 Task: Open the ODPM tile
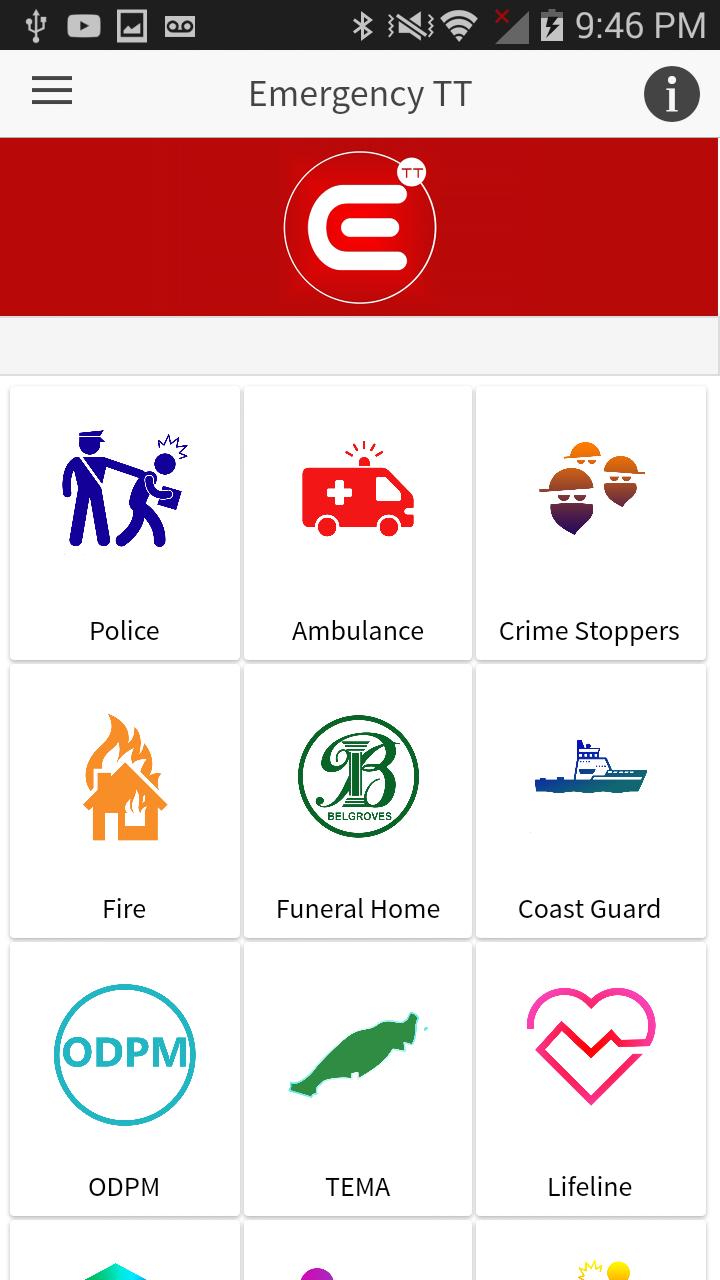125,1079
